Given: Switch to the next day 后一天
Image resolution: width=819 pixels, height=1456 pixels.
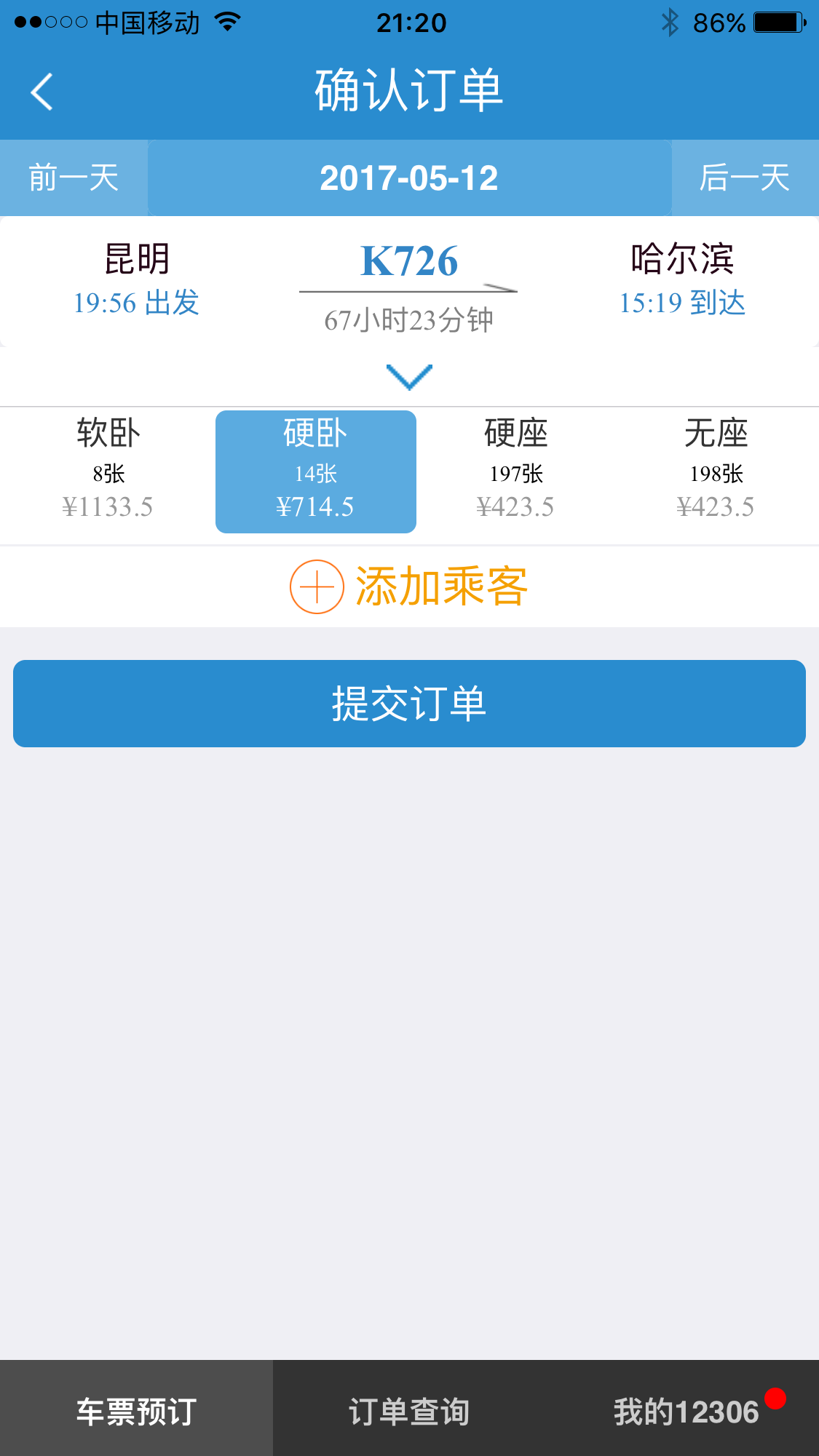Looking at the screenshot, I should click(x=744, y=178).
